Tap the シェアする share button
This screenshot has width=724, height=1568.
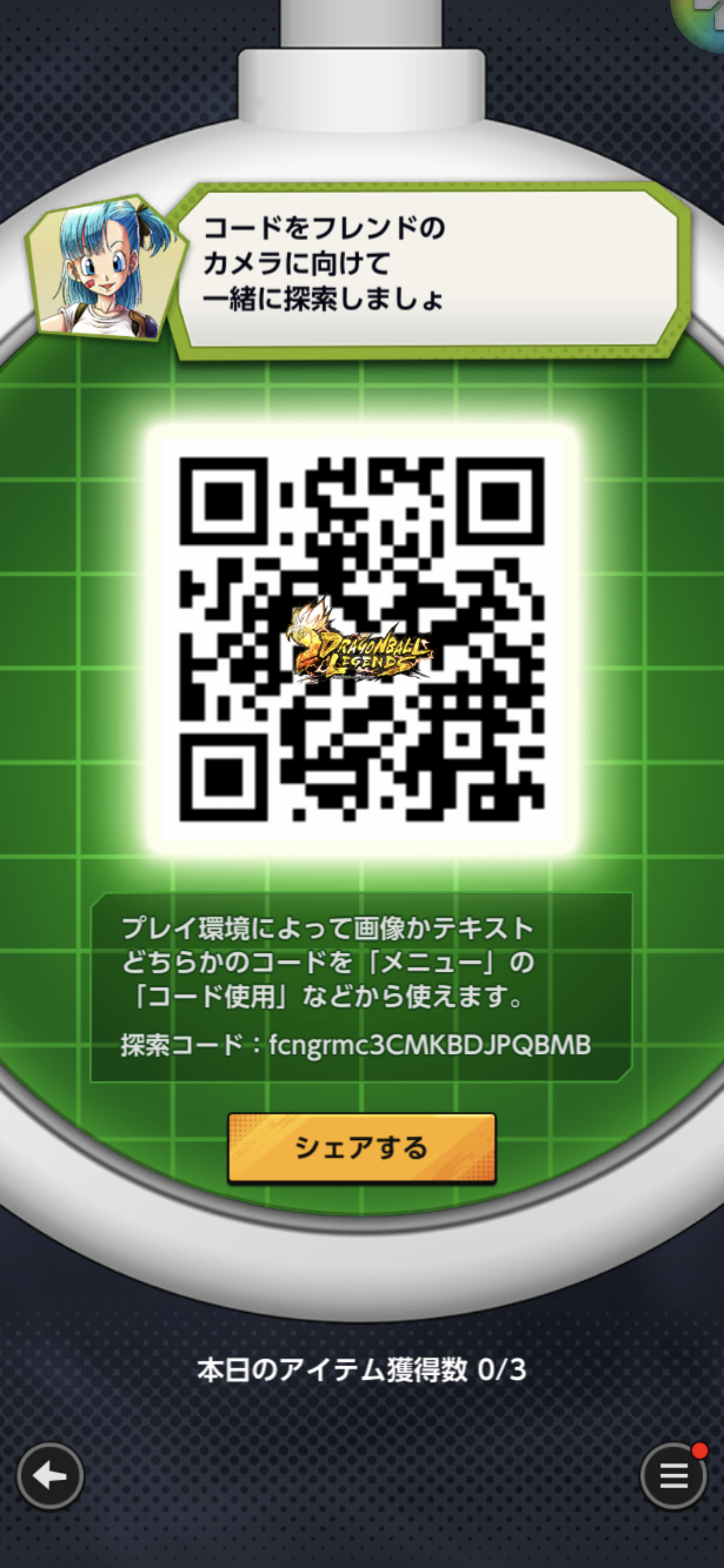[361, 1148]
